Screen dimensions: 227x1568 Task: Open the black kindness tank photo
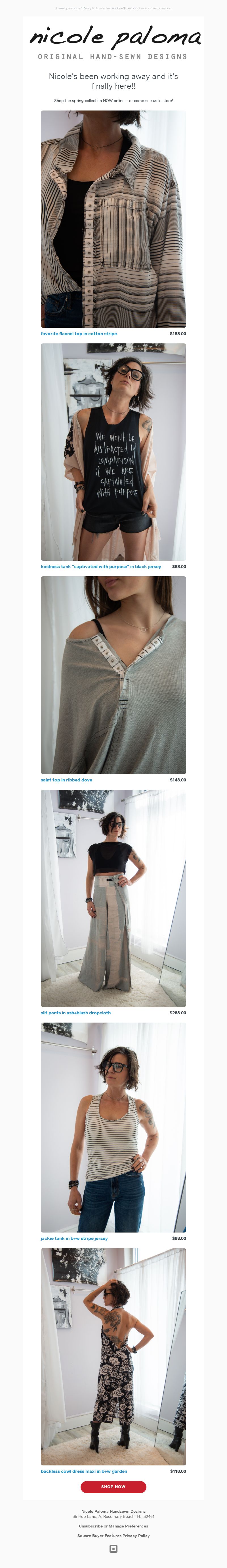[x=113, y=452]
